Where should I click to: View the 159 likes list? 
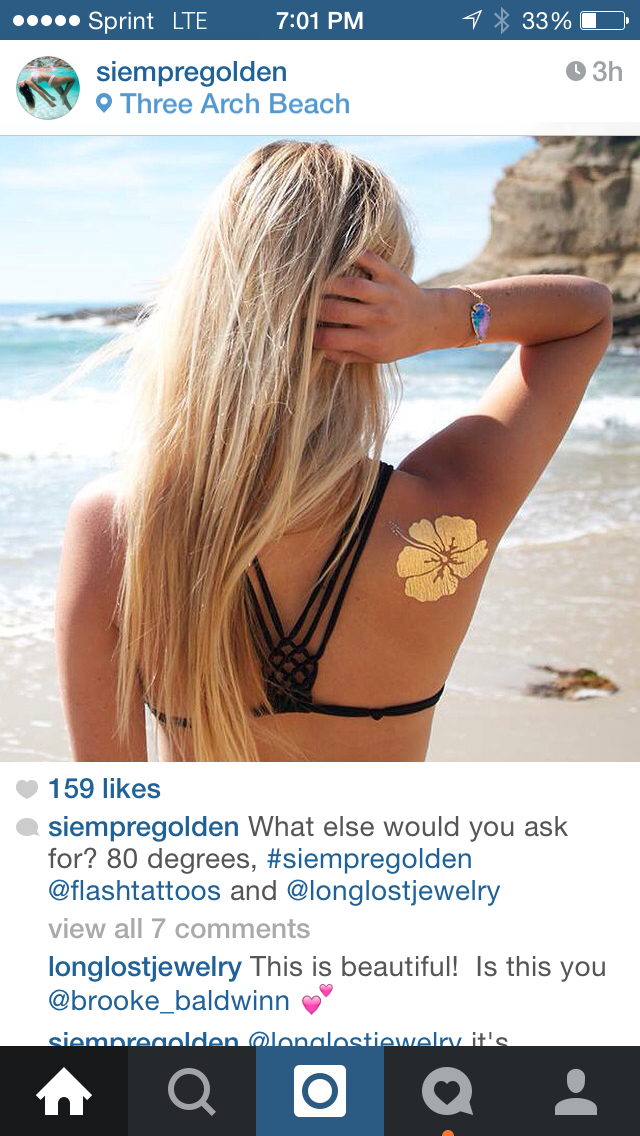(x=104, y=789)
